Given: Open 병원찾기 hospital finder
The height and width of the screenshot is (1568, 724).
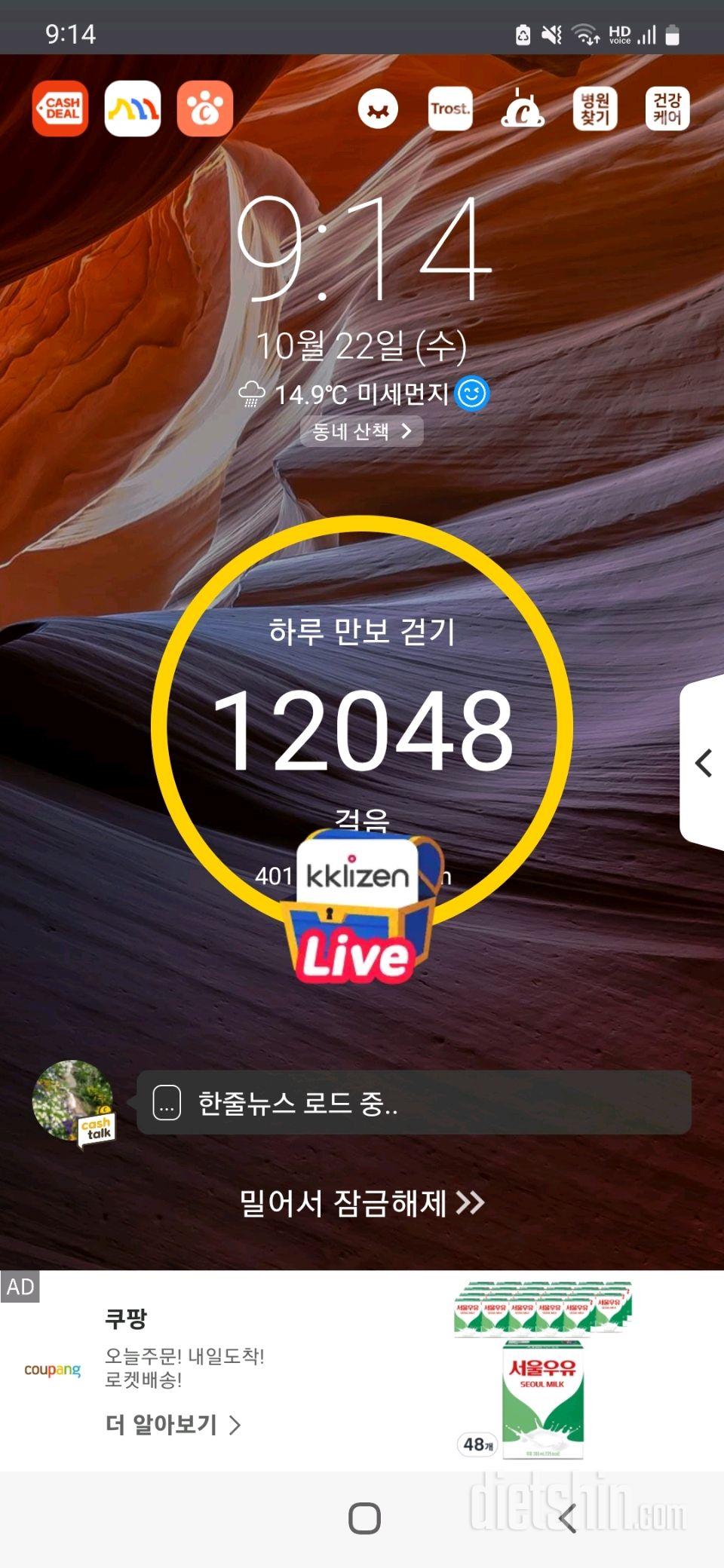Looking at the screenshot, I should click(595, 109).
